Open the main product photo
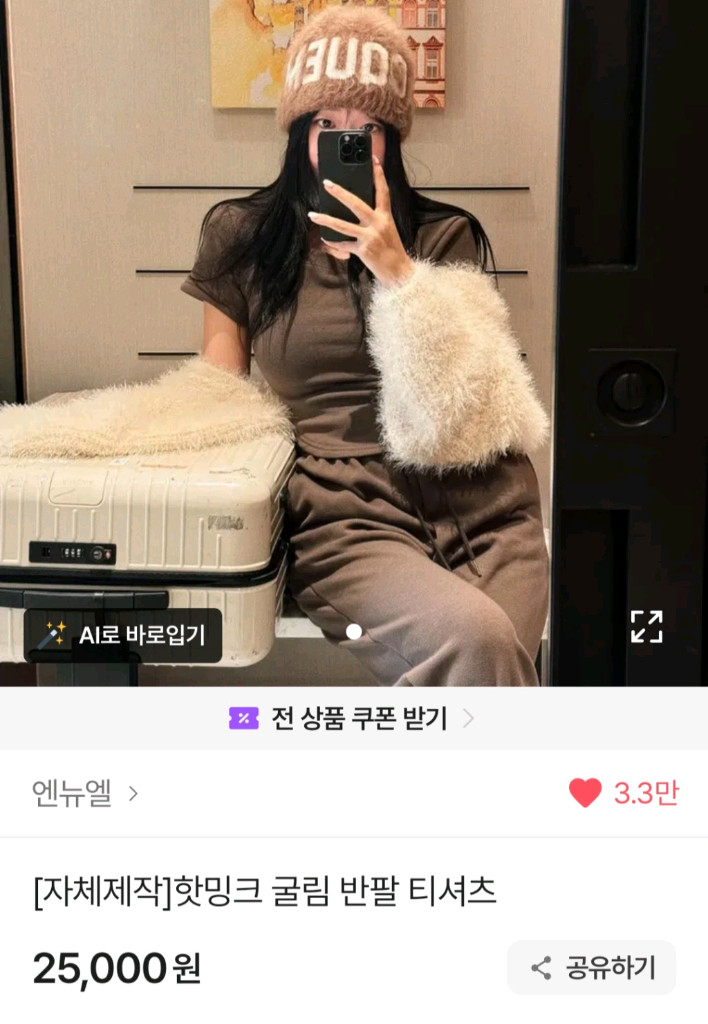Screen dimensions: 708x1024 point(353,340)
